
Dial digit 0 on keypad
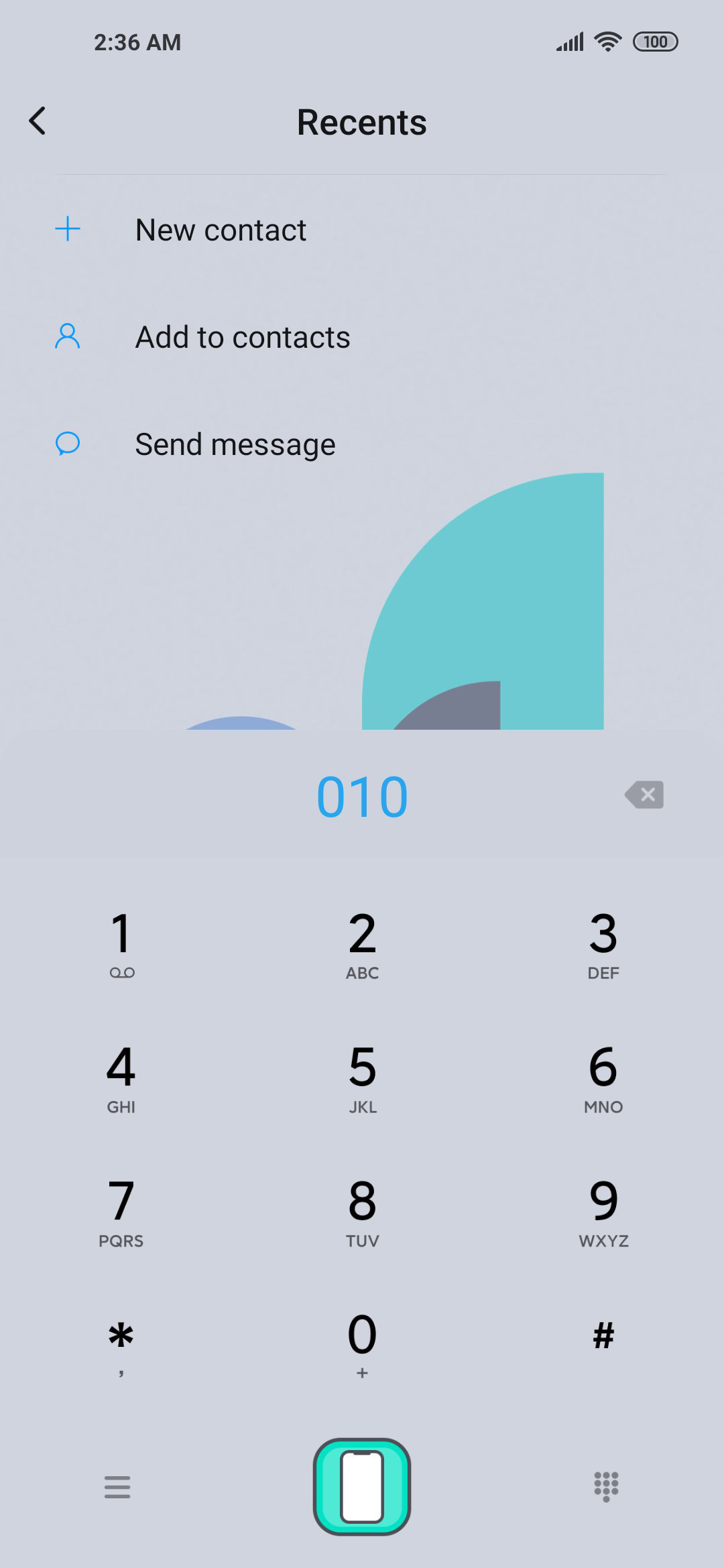[x=362, y=1343]
